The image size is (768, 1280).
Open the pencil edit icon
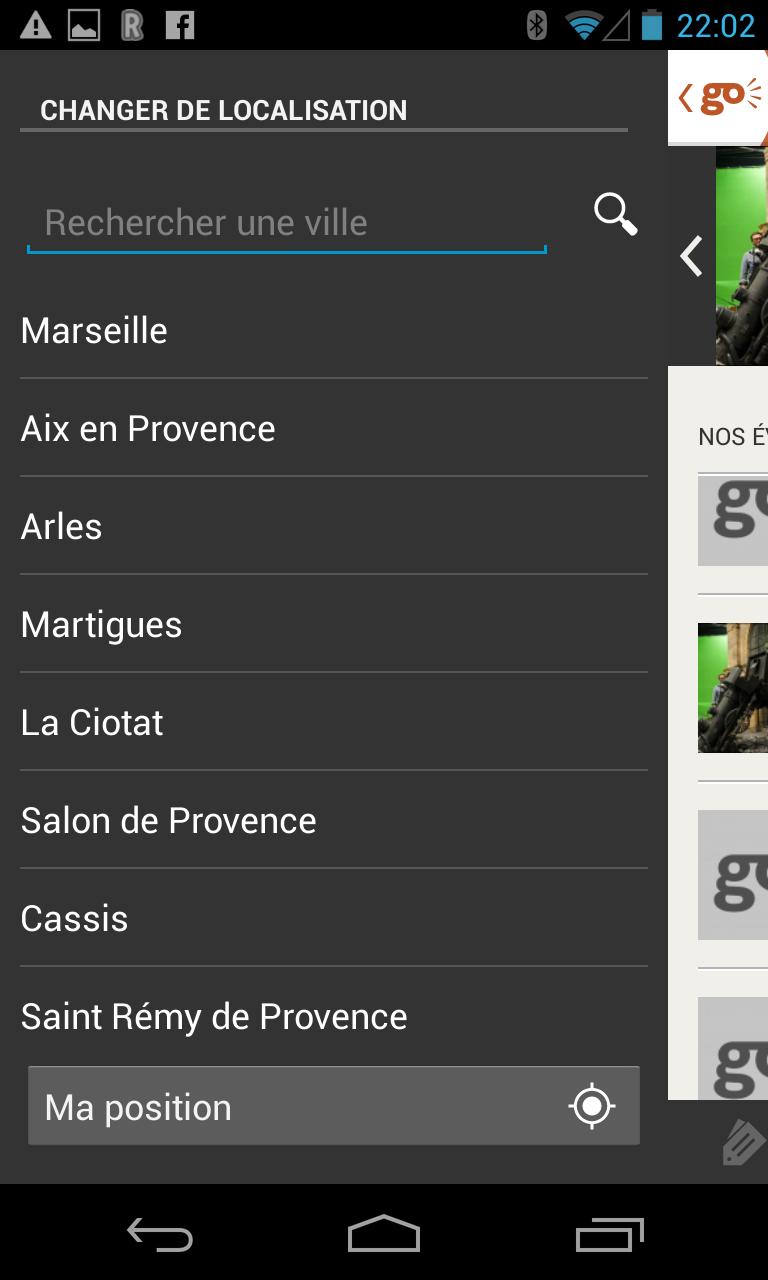(743, 1142)
